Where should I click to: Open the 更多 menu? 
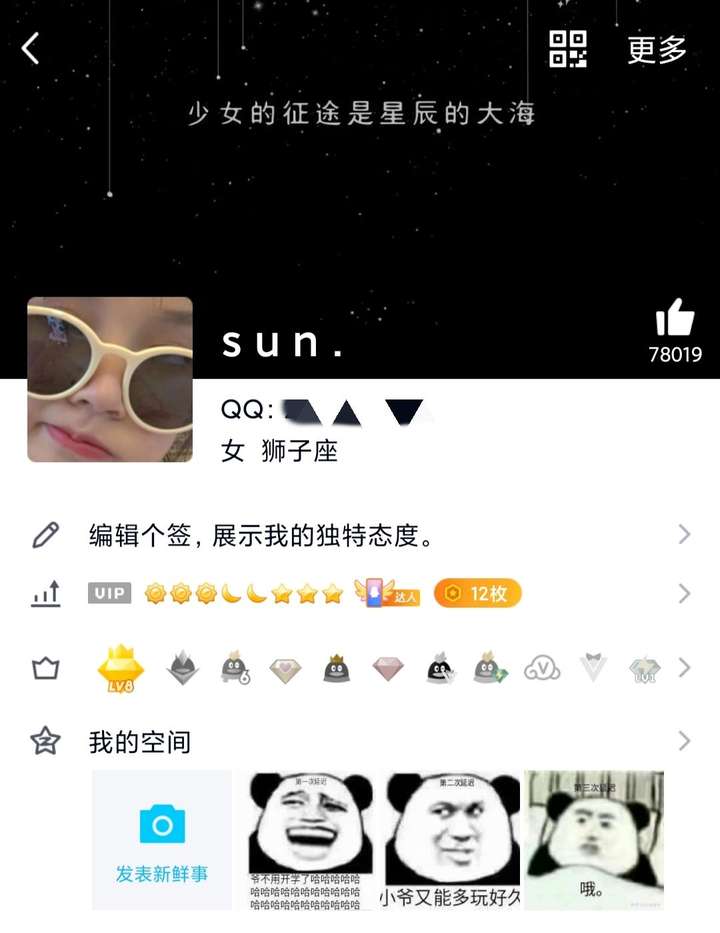[657, 50]
